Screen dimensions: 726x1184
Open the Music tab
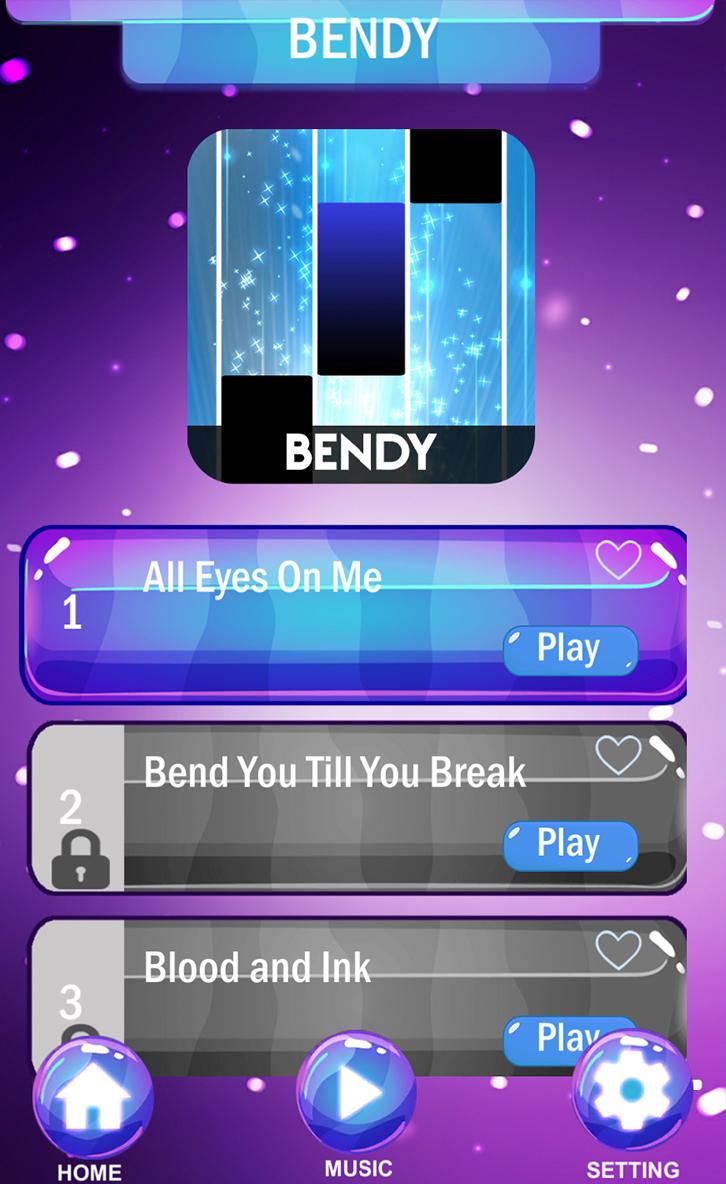tap(357, 1095)
